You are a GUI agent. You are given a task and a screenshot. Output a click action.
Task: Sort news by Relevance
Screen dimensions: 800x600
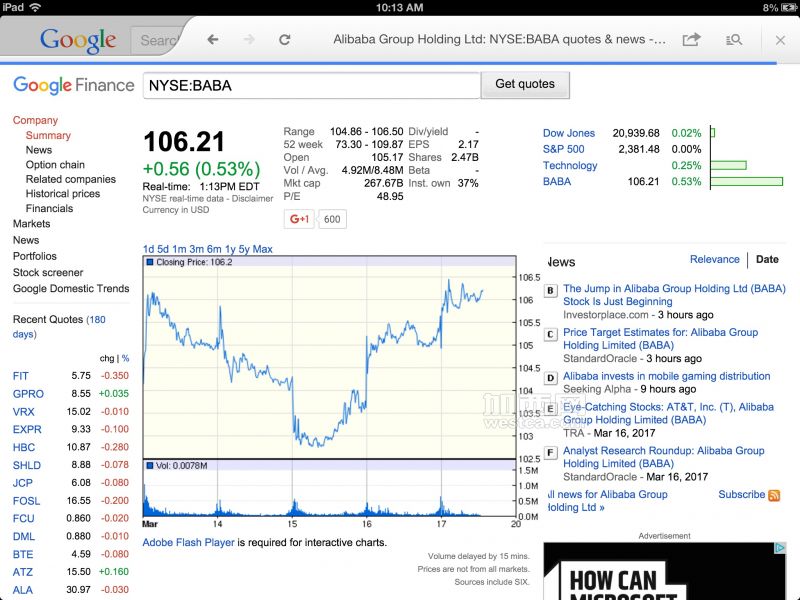(x=714, y=259)
